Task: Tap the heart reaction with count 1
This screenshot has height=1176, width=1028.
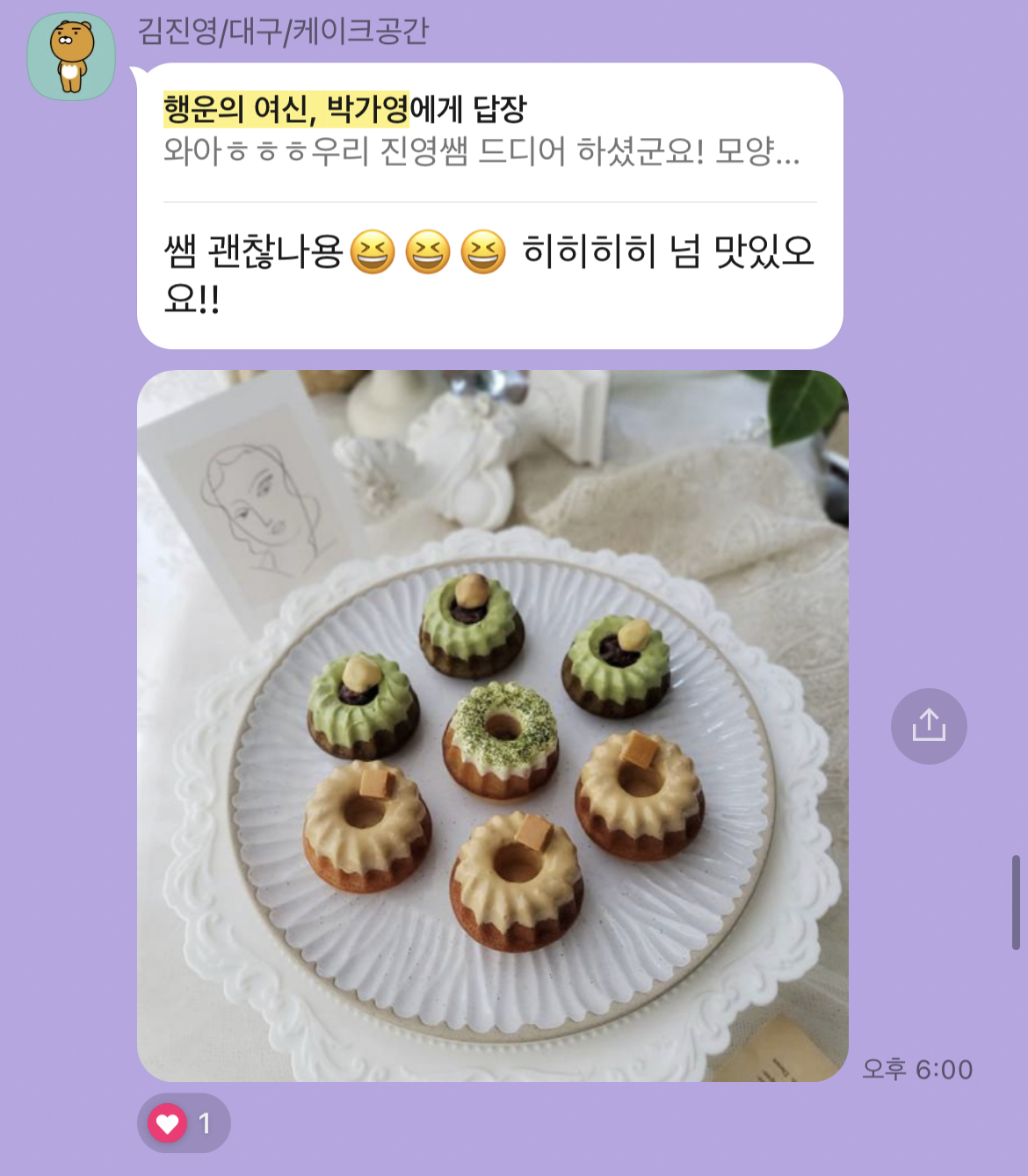Action: tap(184, 1122)
